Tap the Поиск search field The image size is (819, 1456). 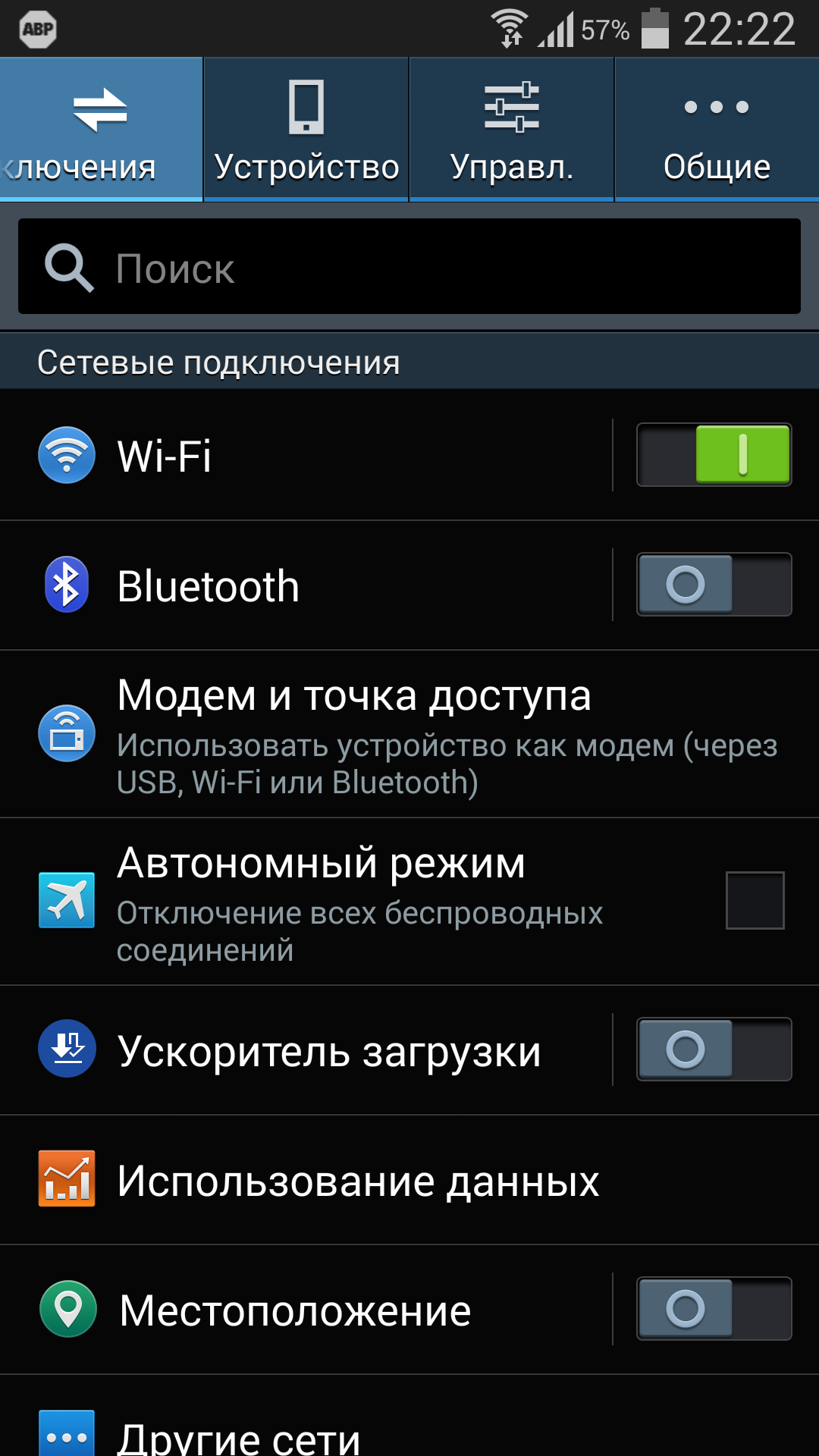[x=409, y=266]
